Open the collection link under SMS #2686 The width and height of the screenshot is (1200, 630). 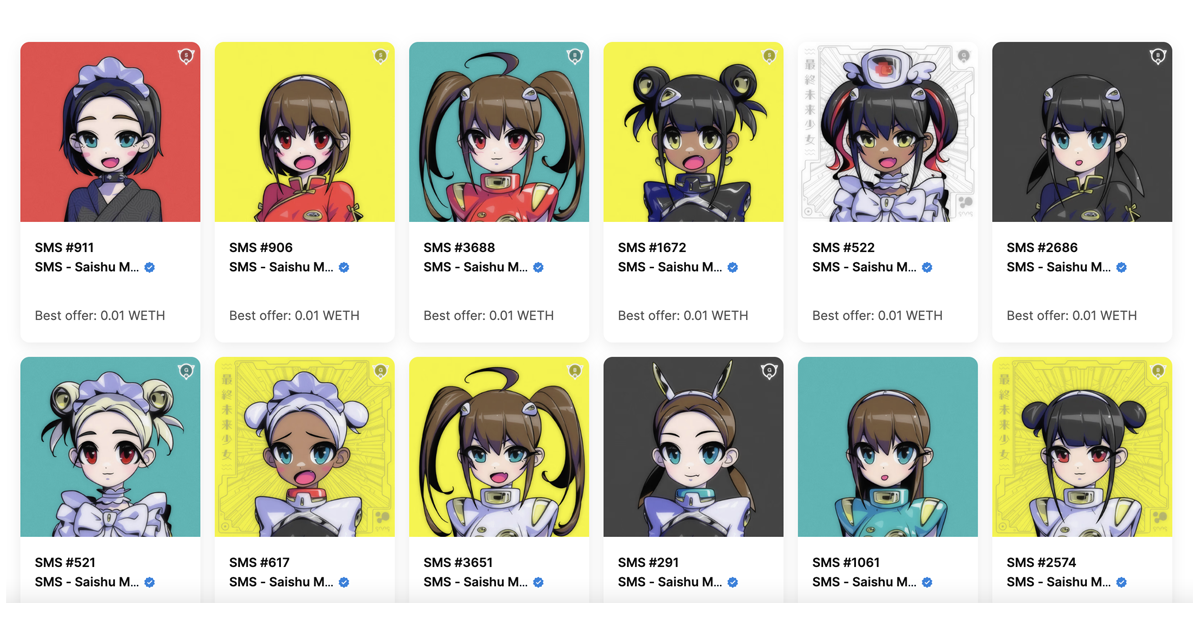coord(1059,267)
